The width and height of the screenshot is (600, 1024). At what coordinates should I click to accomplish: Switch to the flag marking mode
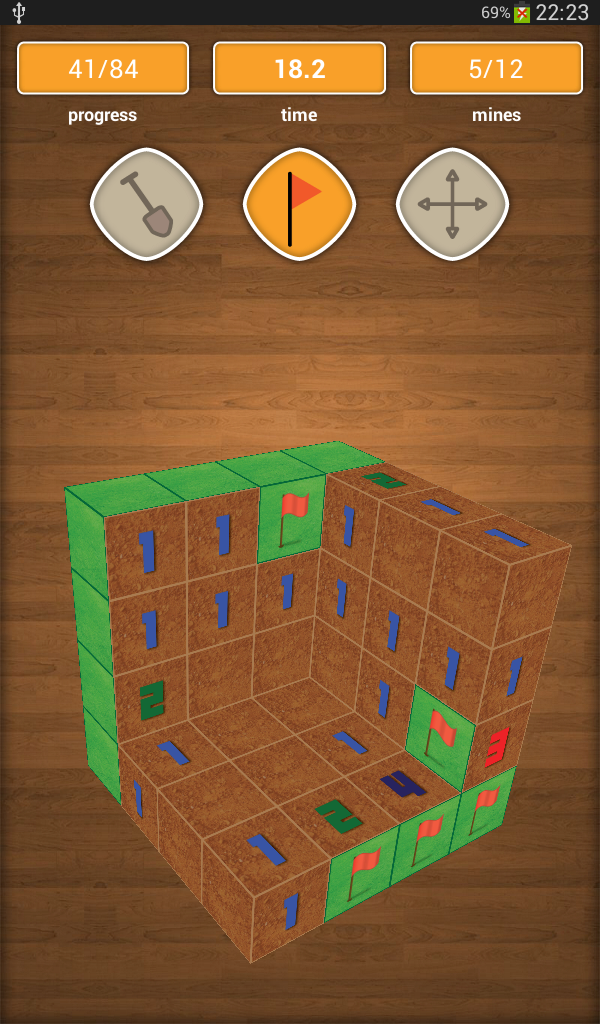(299, 204)
